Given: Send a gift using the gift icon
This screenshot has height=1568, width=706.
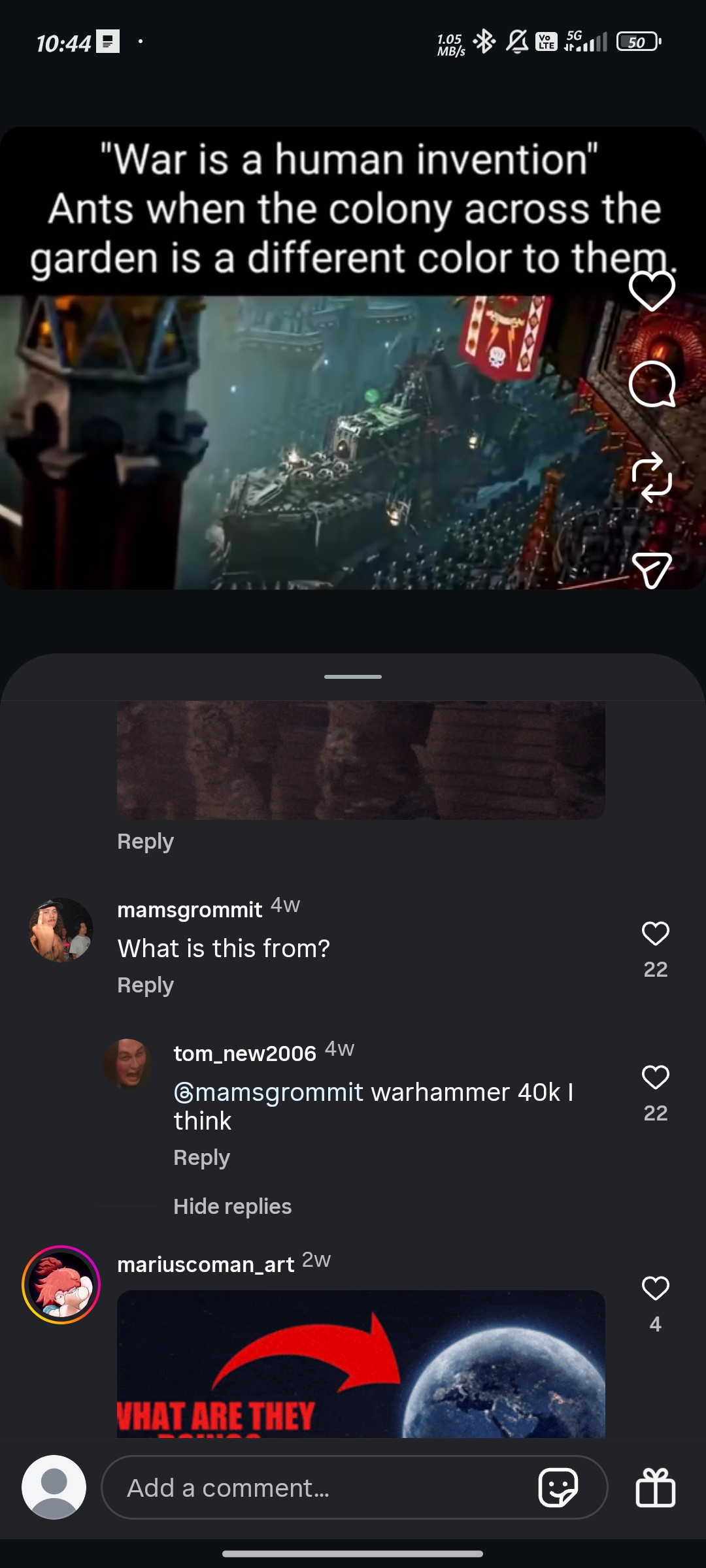Looking at the screenshot, I should coord(655,1488).
